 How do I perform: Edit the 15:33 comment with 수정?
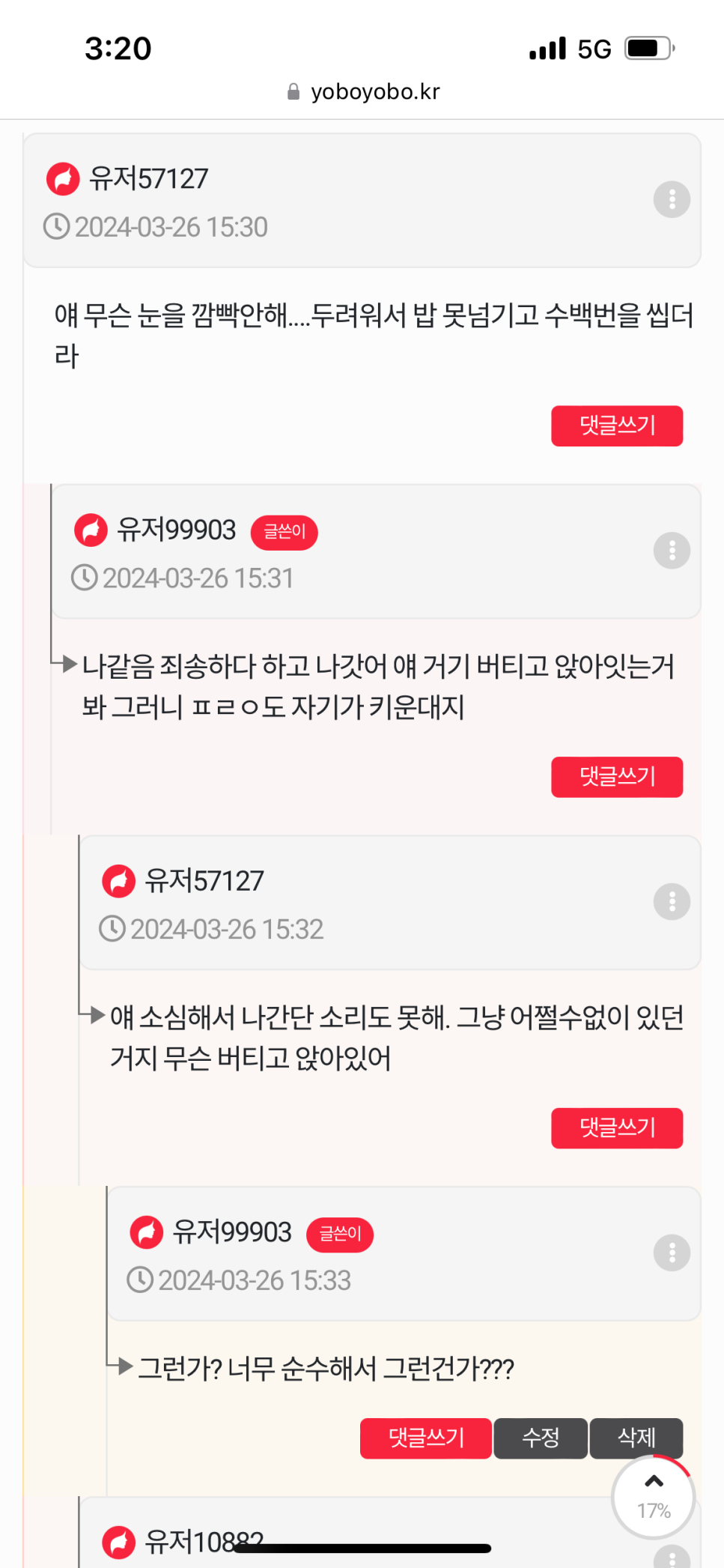(541, 1438)
